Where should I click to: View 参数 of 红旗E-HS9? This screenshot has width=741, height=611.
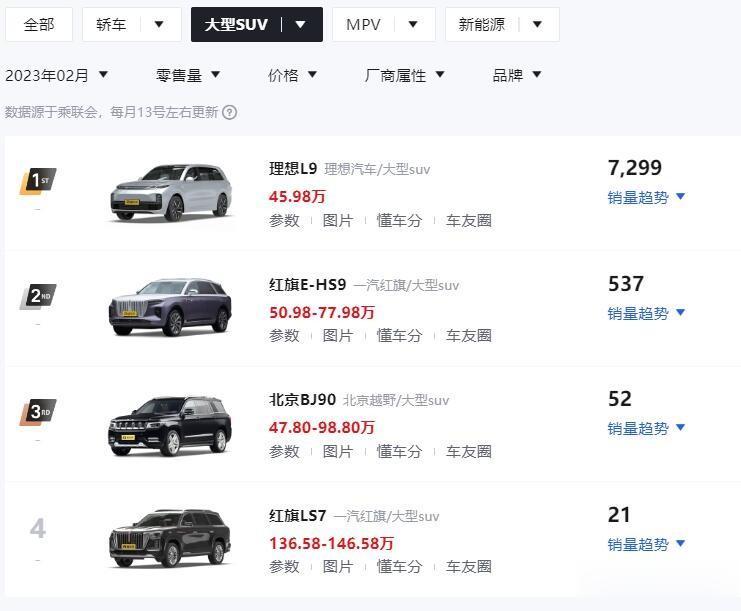point(284,336)
